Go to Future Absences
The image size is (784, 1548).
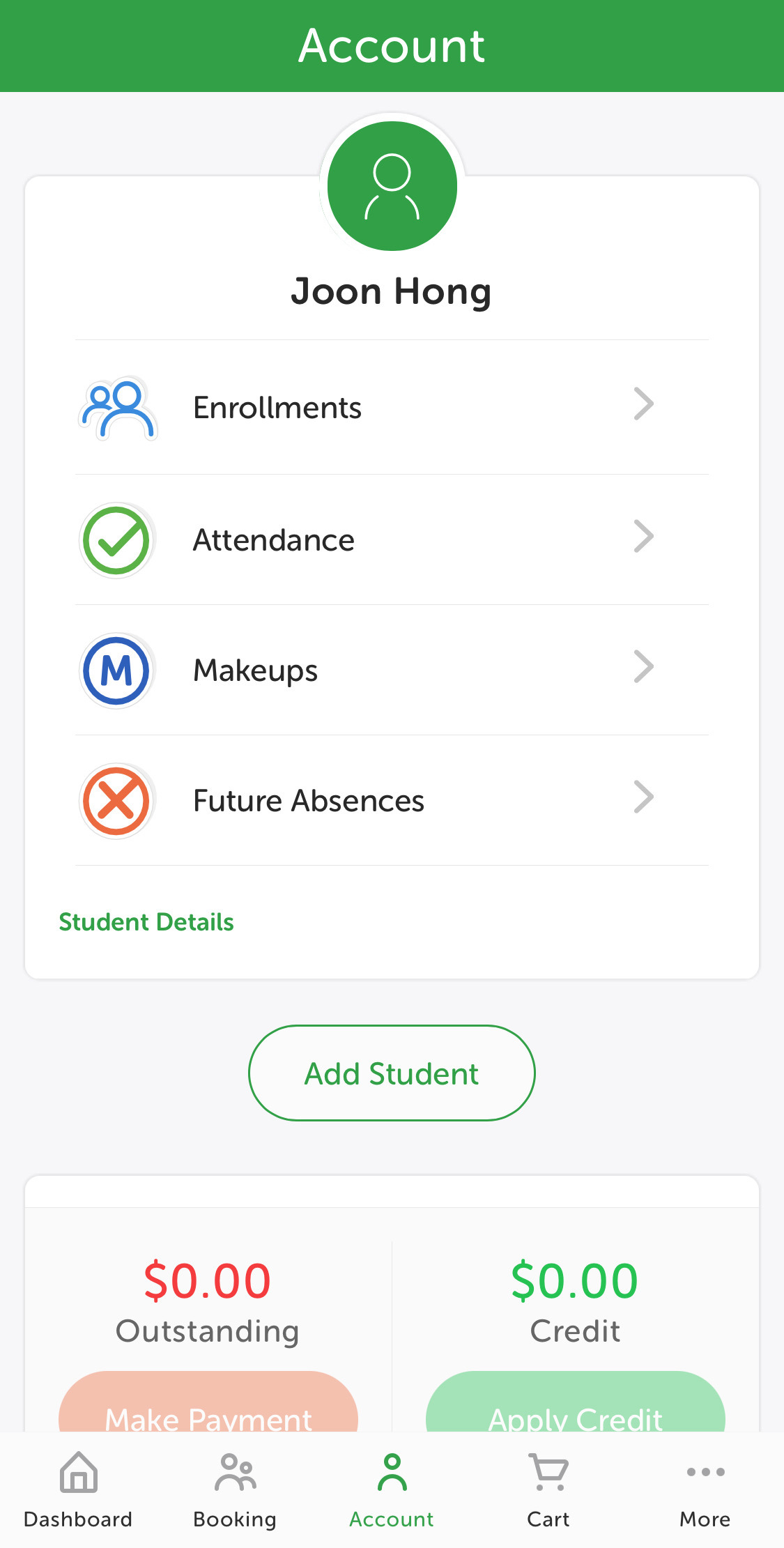point(392,800)
